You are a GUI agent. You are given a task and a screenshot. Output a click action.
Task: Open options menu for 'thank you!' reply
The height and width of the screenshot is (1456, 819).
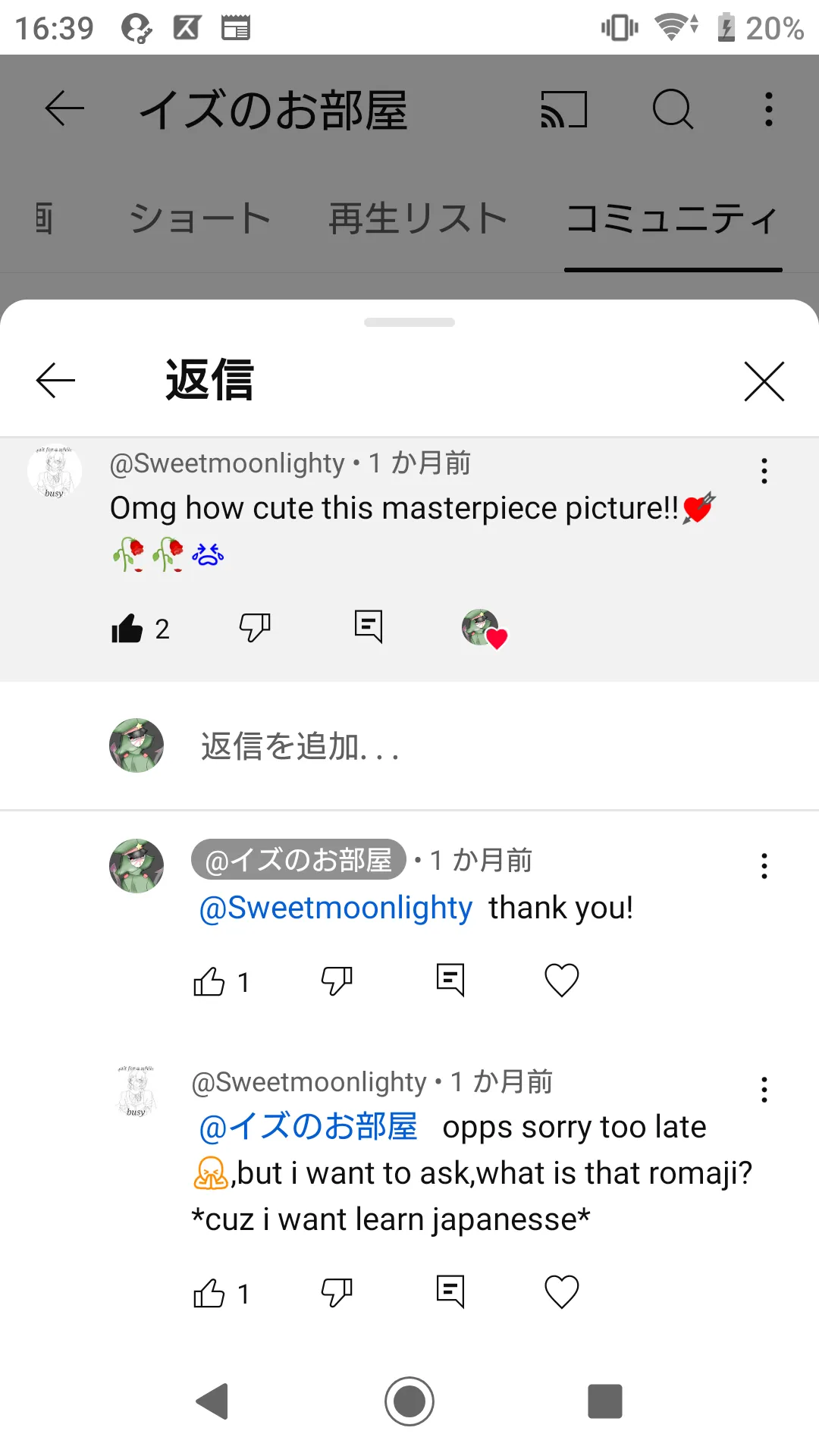click(764, 866)
